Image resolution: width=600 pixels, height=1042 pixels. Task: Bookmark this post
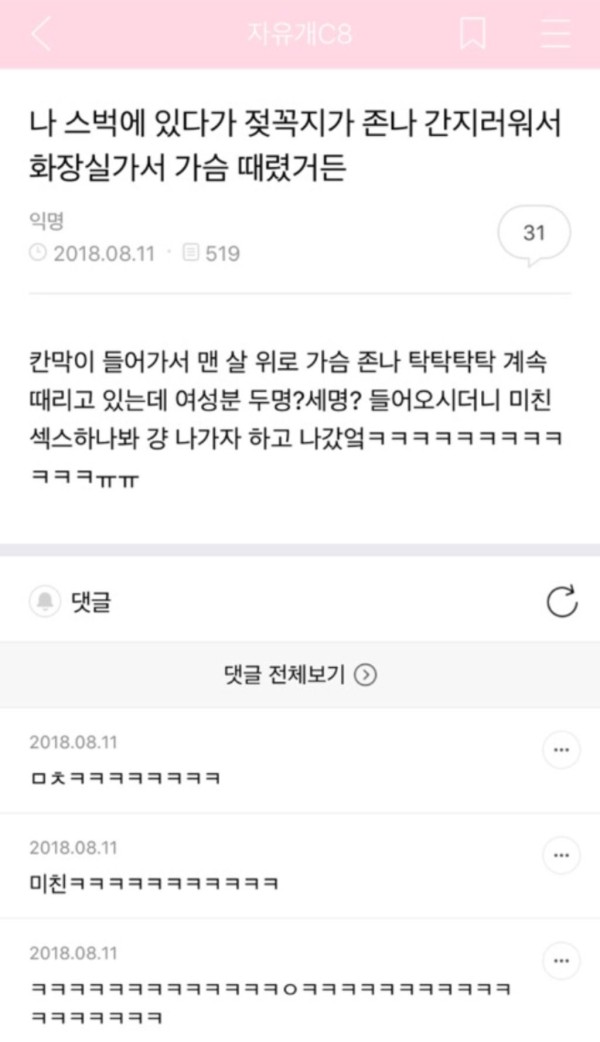pos(473,34)
